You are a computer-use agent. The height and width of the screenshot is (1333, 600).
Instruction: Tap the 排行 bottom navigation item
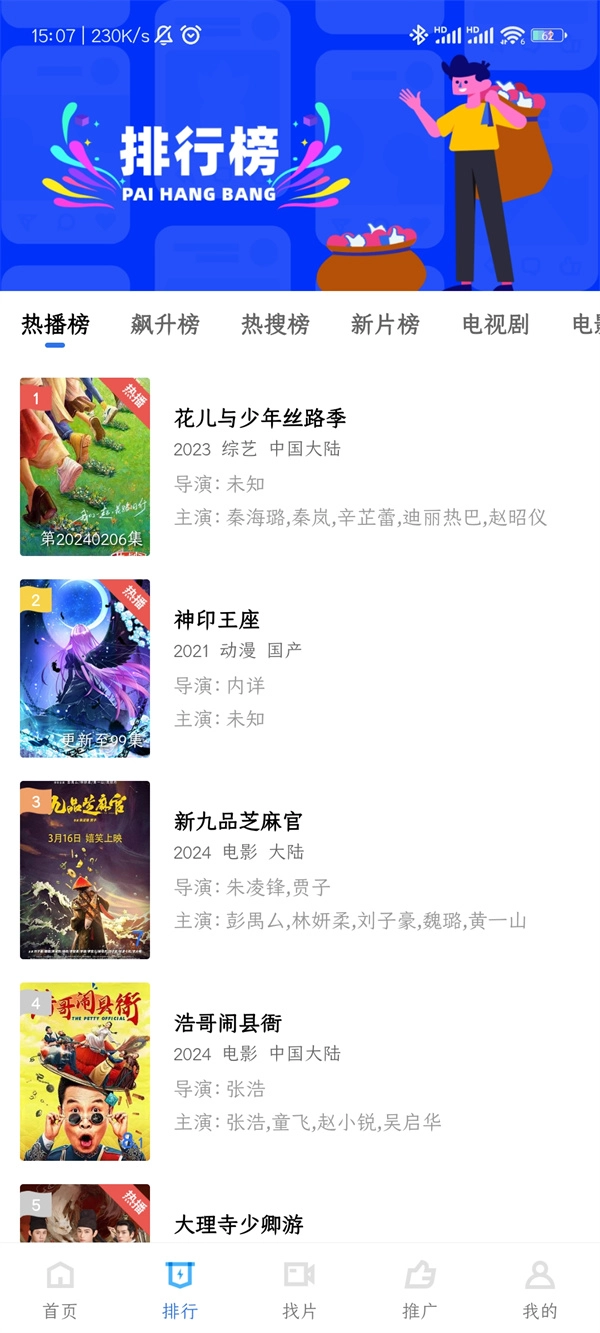[x=180, y=1290]
